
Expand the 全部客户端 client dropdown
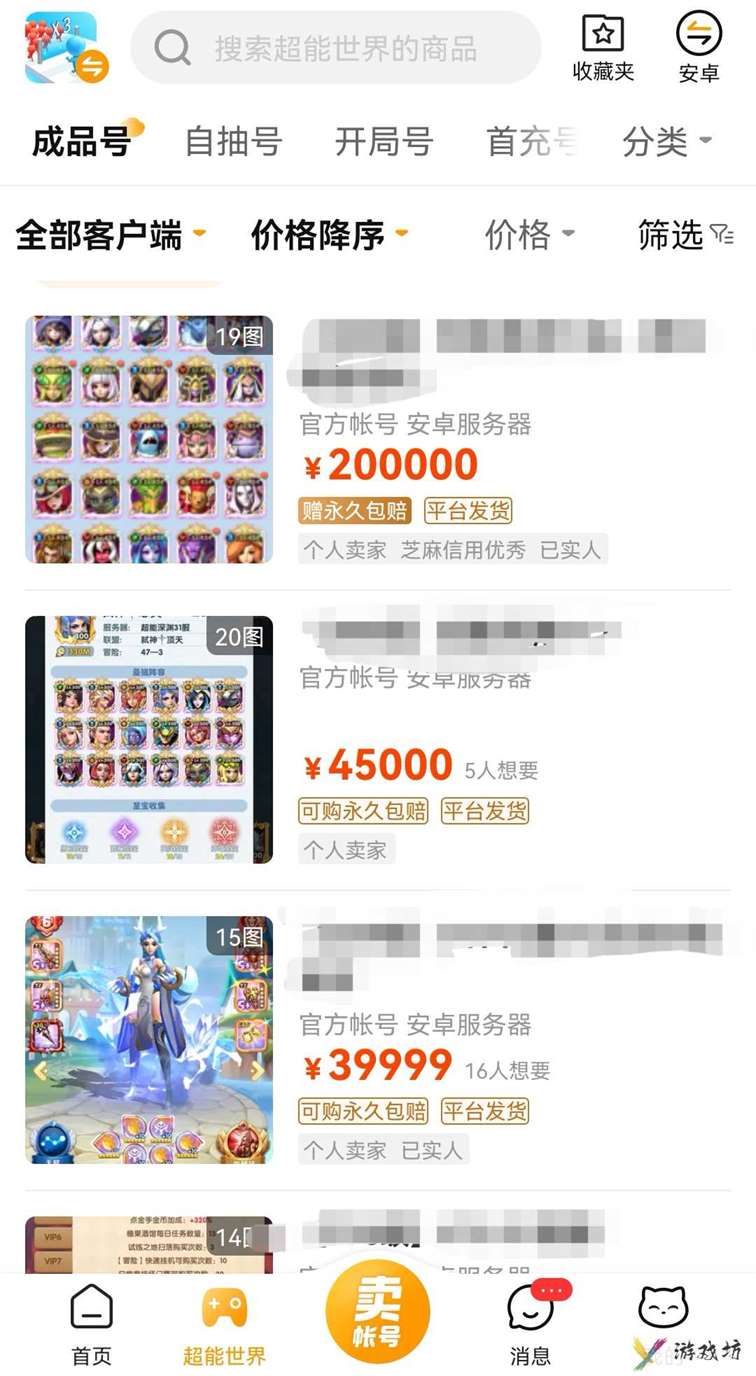click(x=110, y=235)
